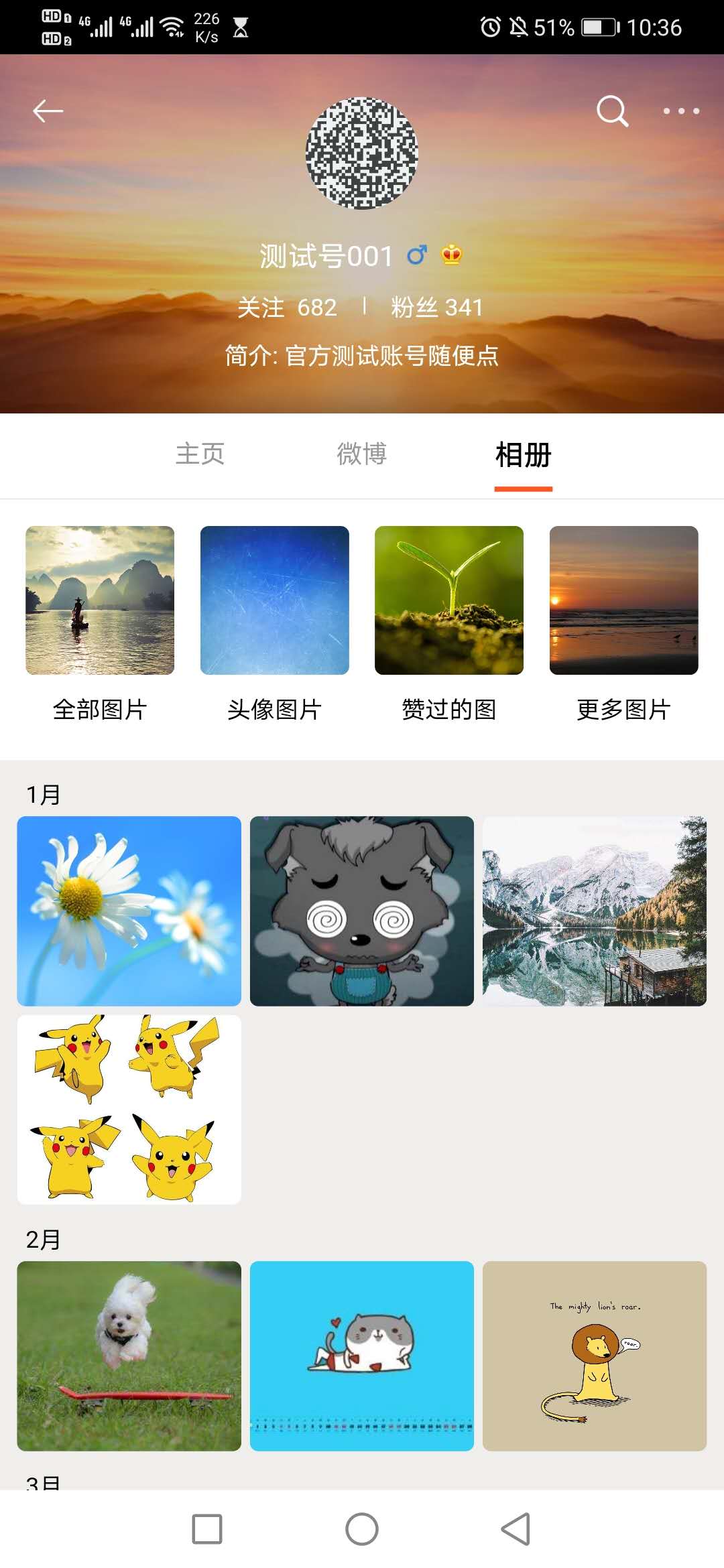View the white puppy skateboard photo
The width and height of the screenshot is (724, 1568).
pyautogui.click(x=129, y=1356)
